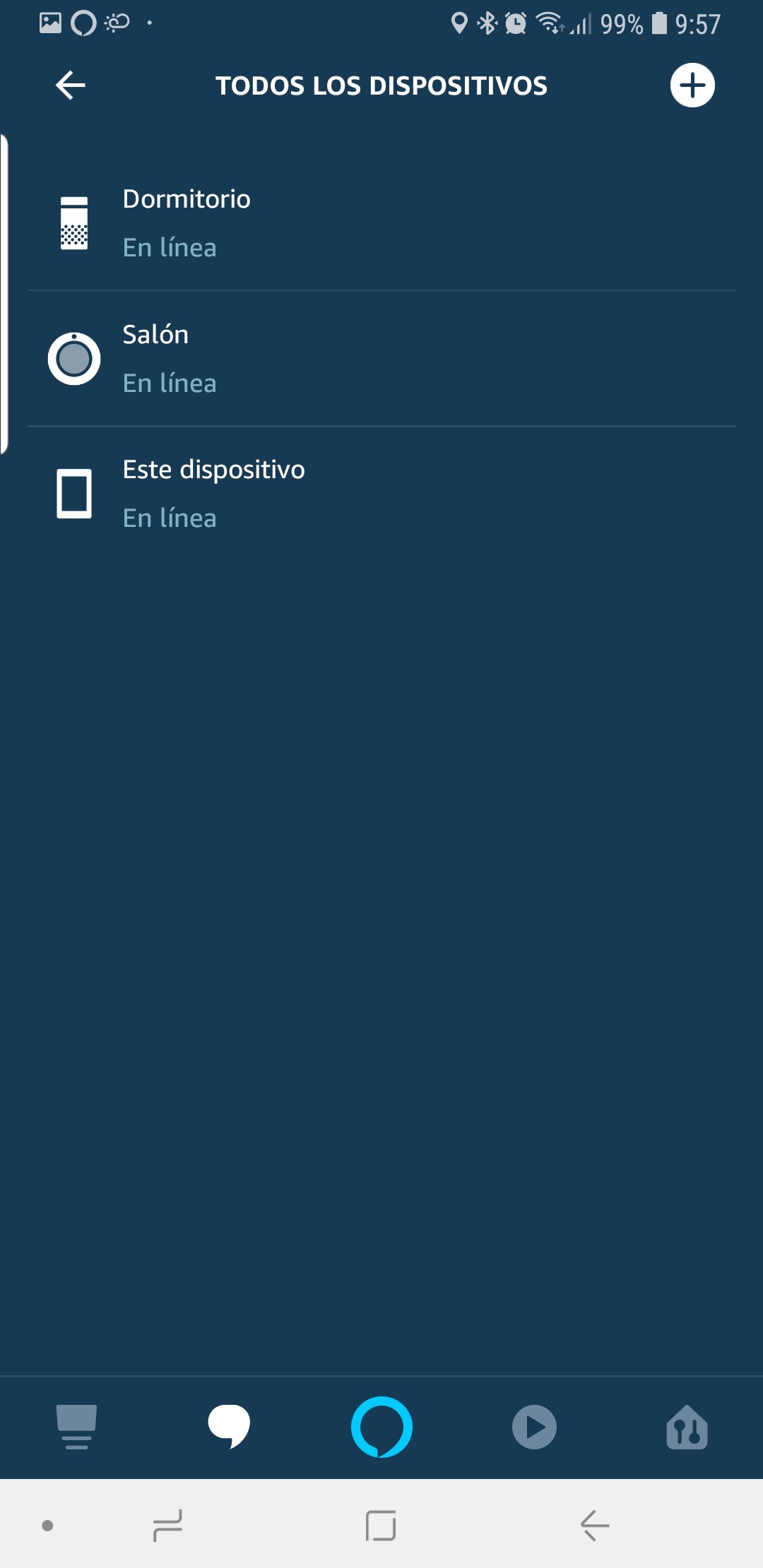Open the Communicate speech bubble tab

229,1427
